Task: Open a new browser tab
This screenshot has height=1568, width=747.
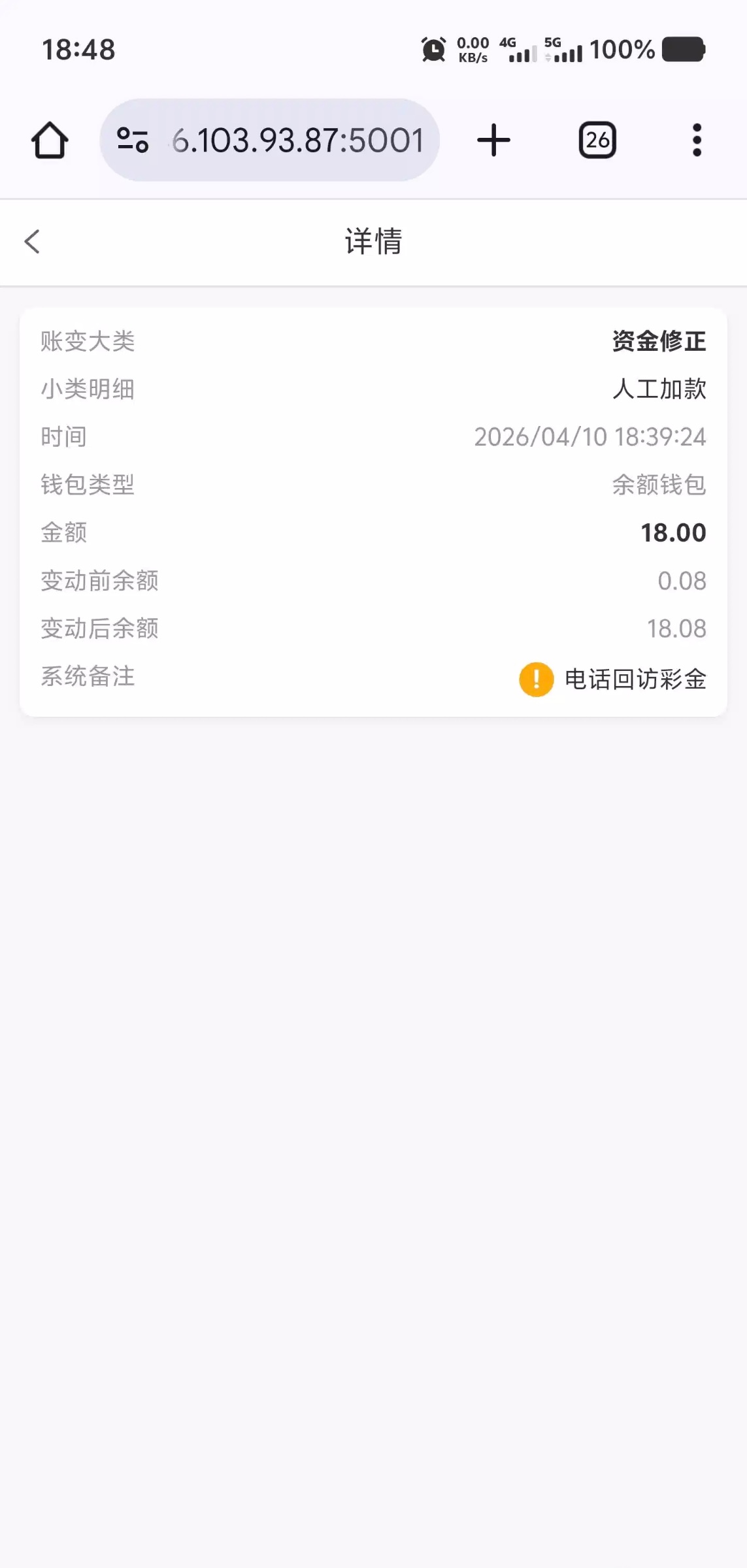Action: tap(493, 140)
